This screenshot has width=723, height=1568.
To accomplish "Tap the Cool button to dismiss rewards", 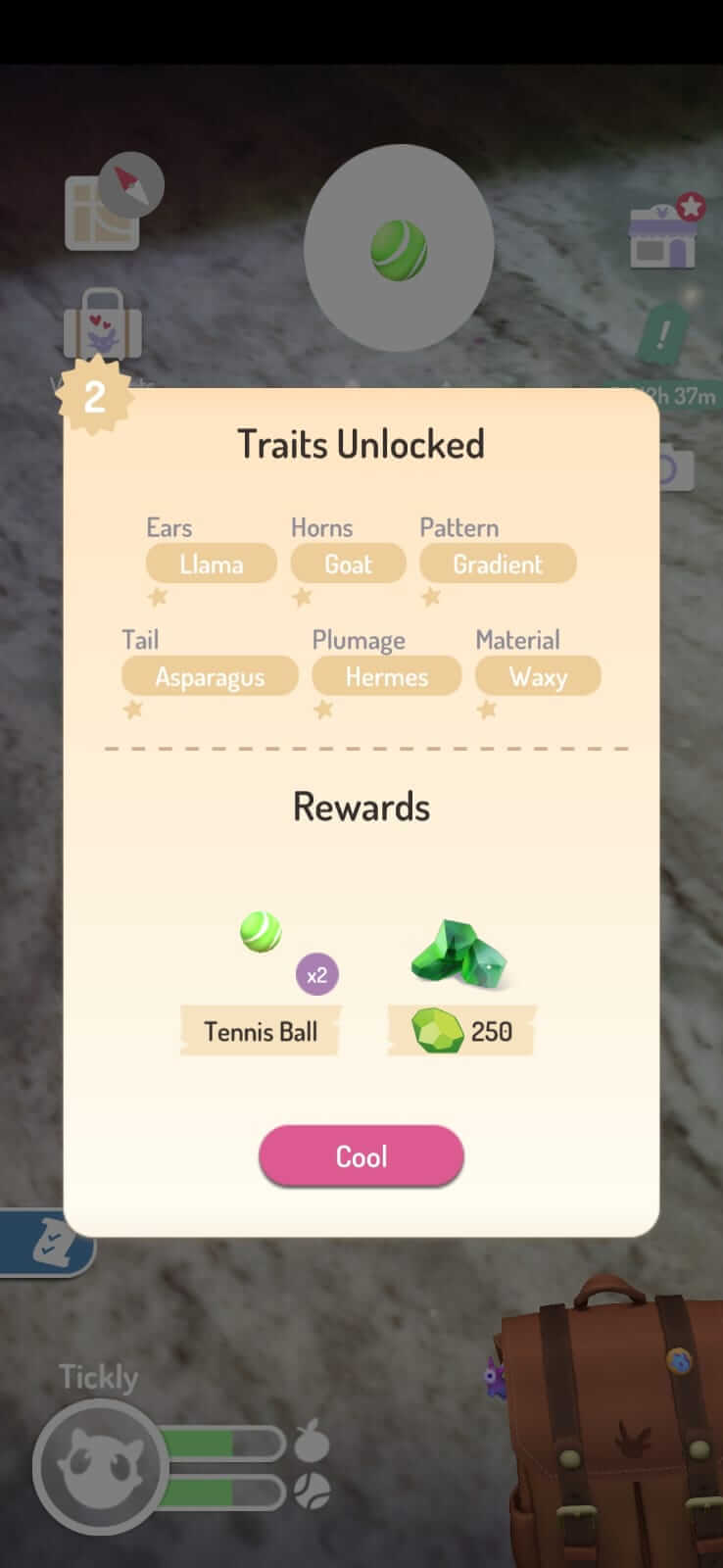I will coord(361,1155).
